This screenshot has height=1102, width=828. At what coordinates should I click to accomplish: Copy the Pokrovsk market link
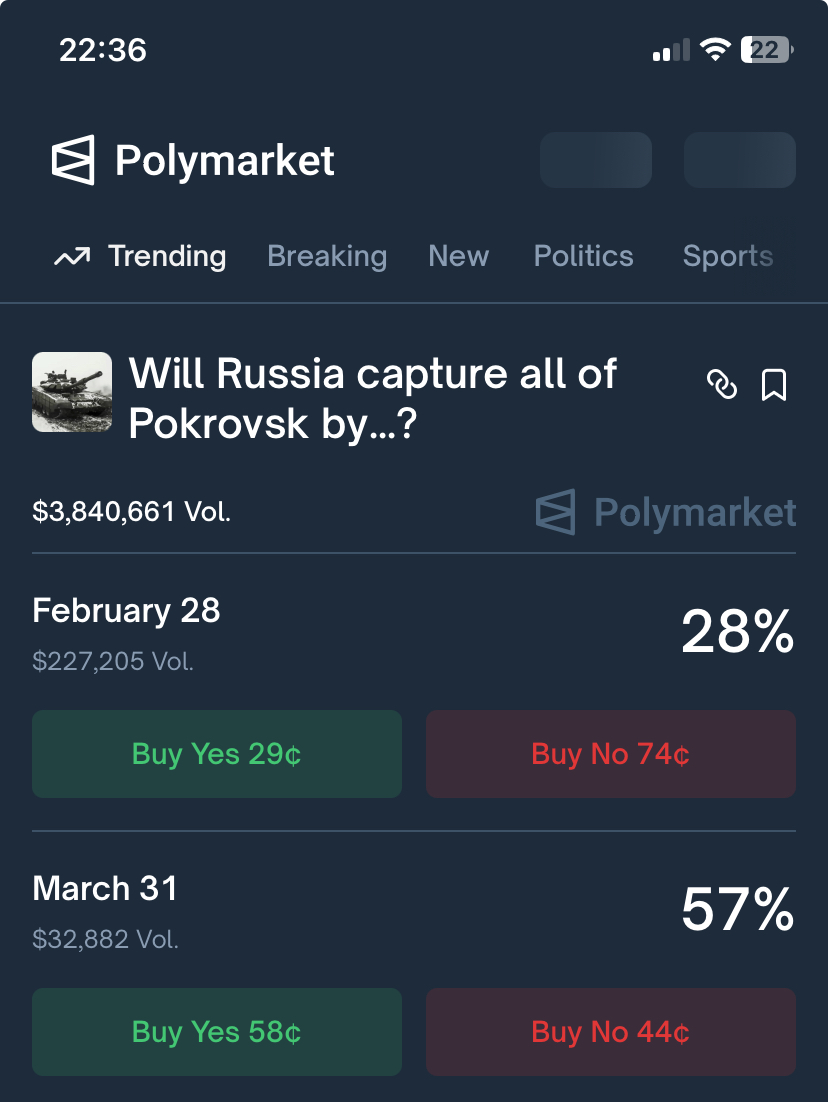[x=722, y=384]
